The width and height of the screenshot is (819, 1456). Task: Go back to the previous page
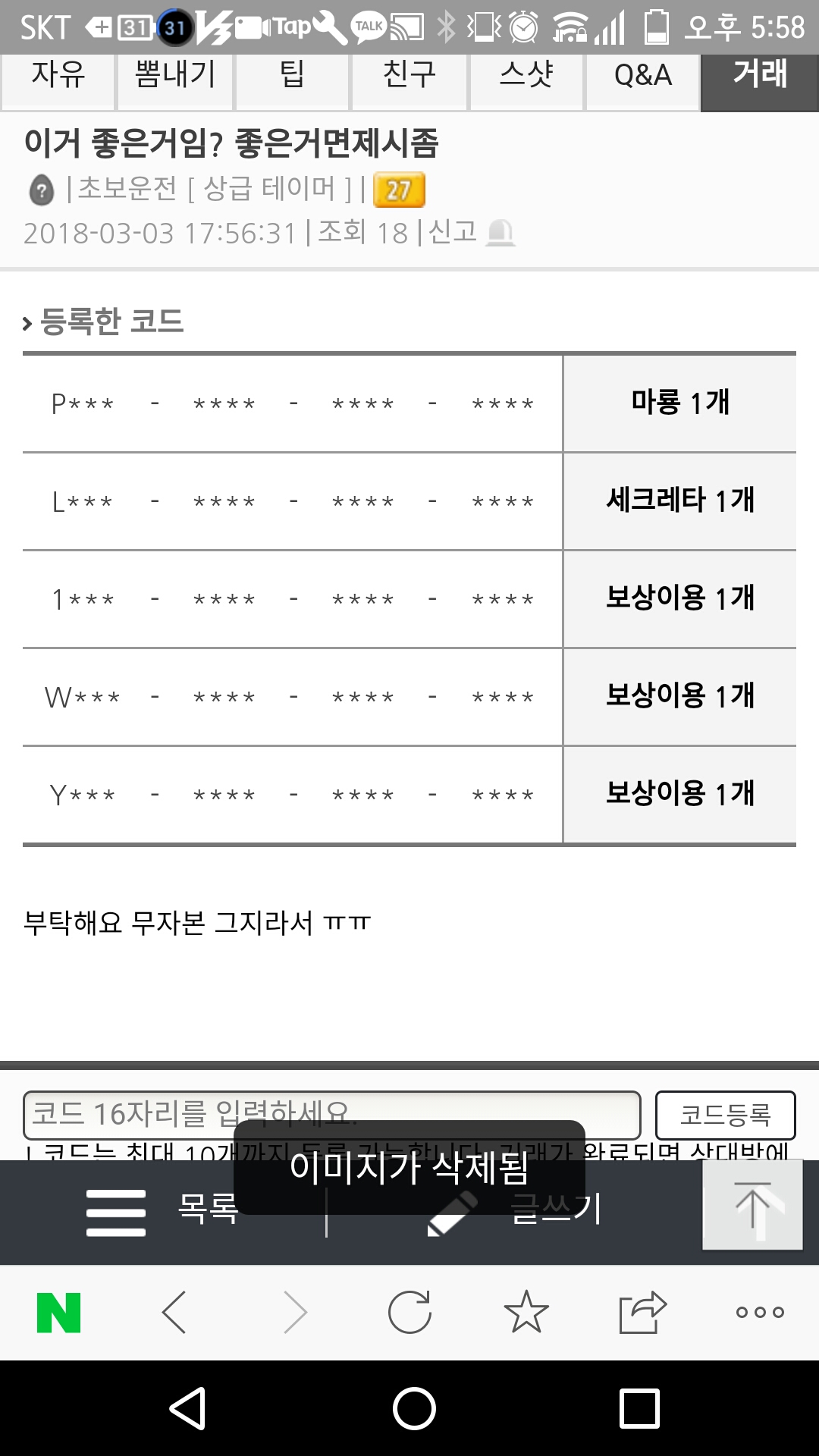(174, 1313)
